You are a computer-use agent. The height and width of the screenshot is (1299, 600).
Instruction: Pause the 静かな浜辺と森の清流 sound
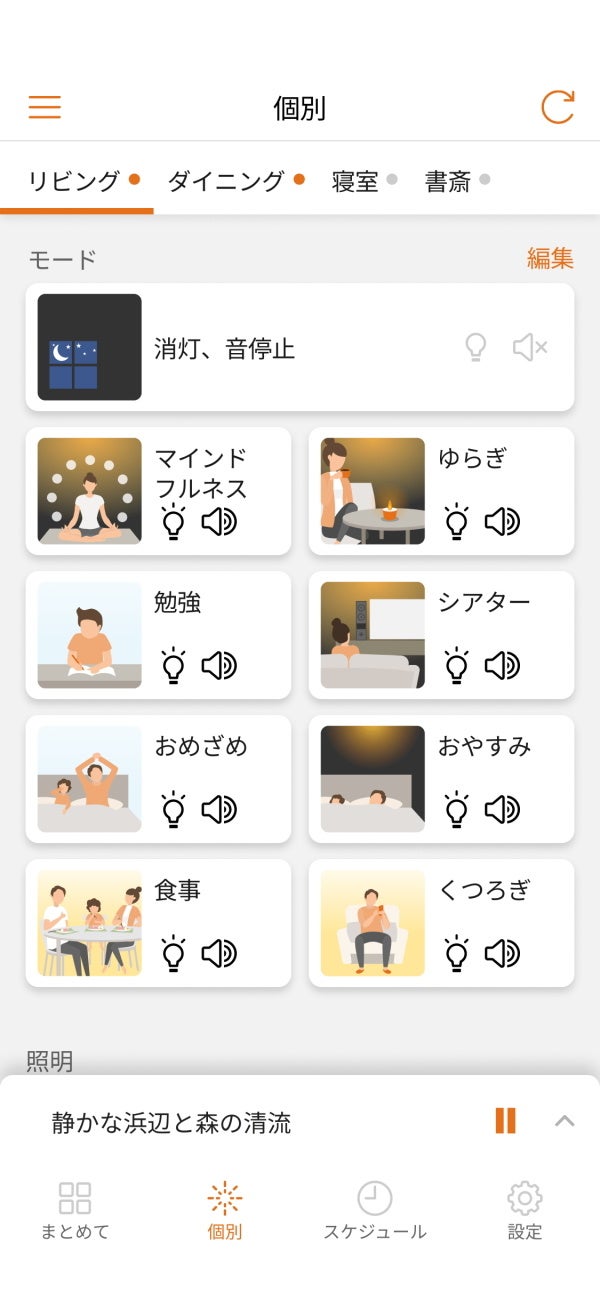click(x=506, y=1121)
